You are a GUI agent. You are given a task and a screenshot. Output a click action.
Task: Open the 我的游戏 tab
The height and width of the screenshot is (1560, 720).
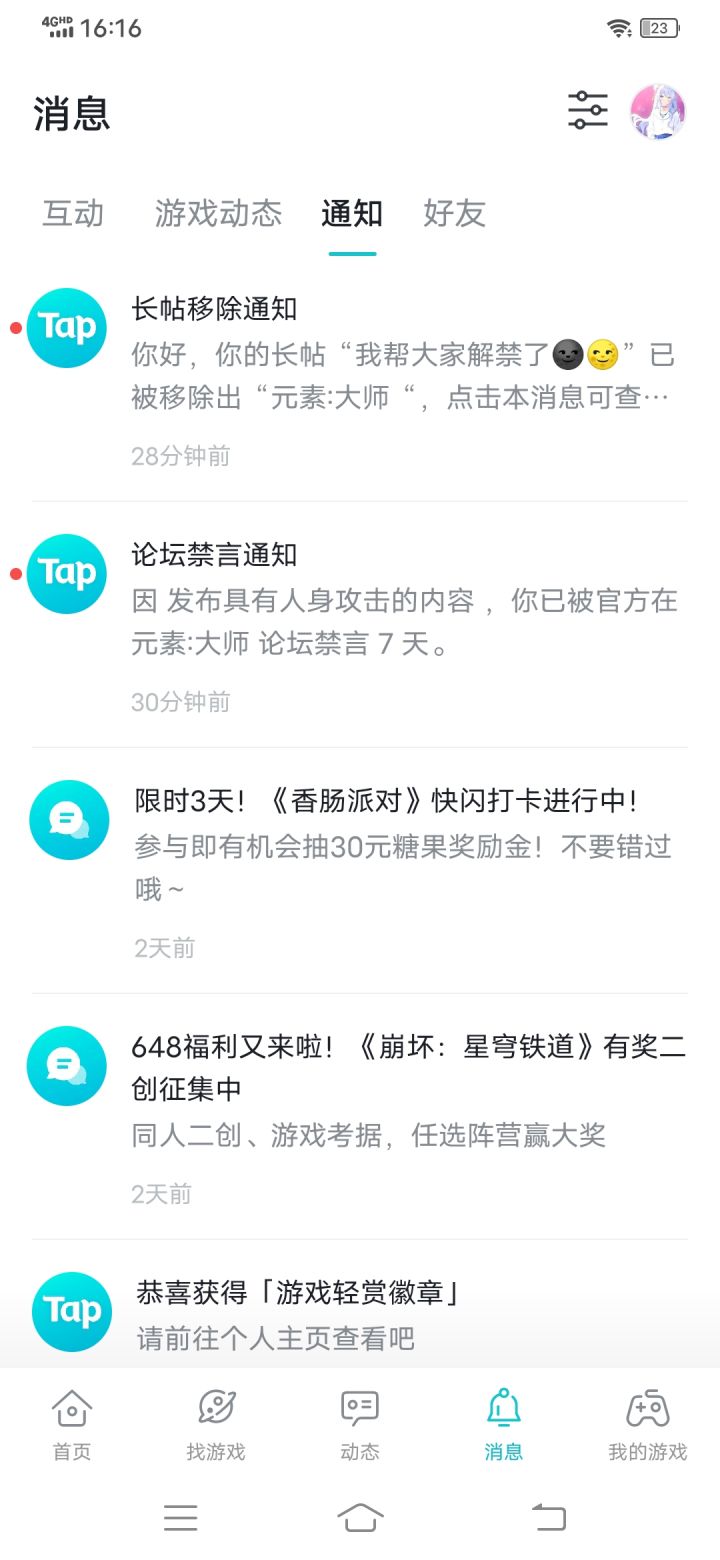648,1425
